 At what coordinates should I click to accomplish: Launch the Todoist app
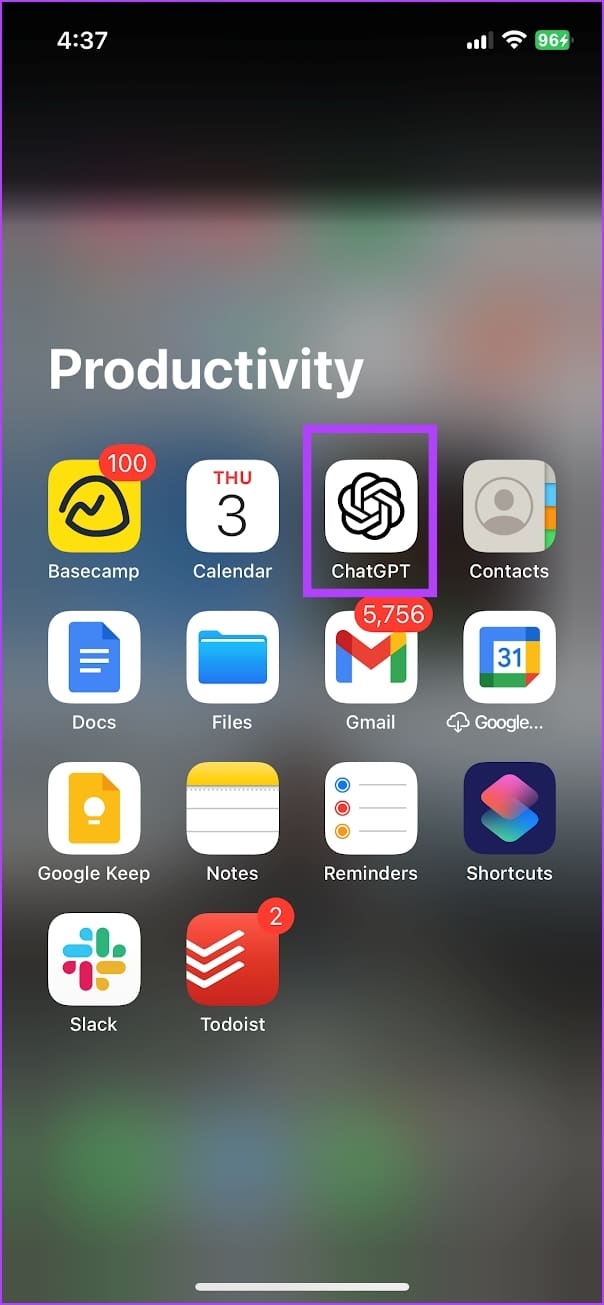(232, 959)
